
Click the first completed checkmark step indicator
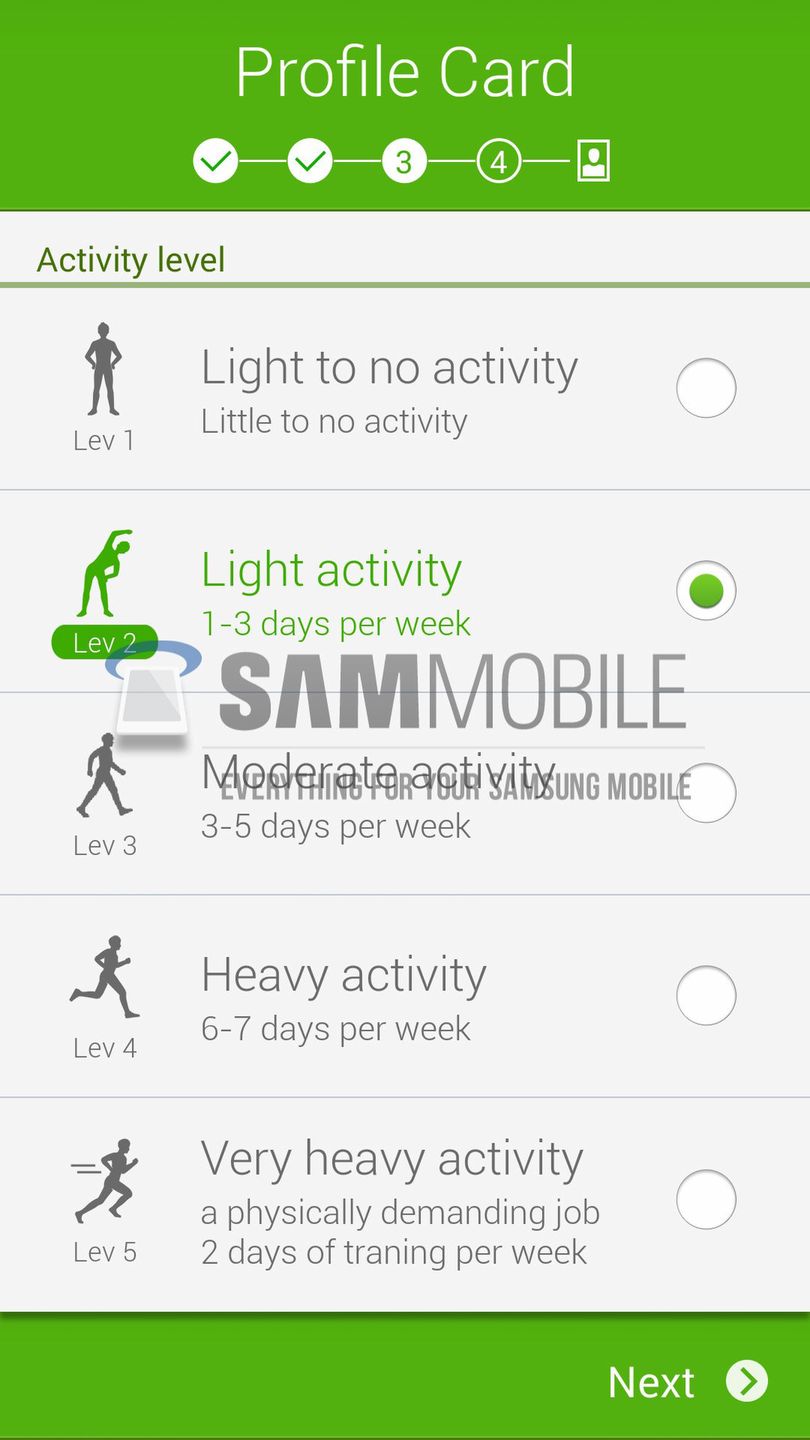tap(216, 160)
